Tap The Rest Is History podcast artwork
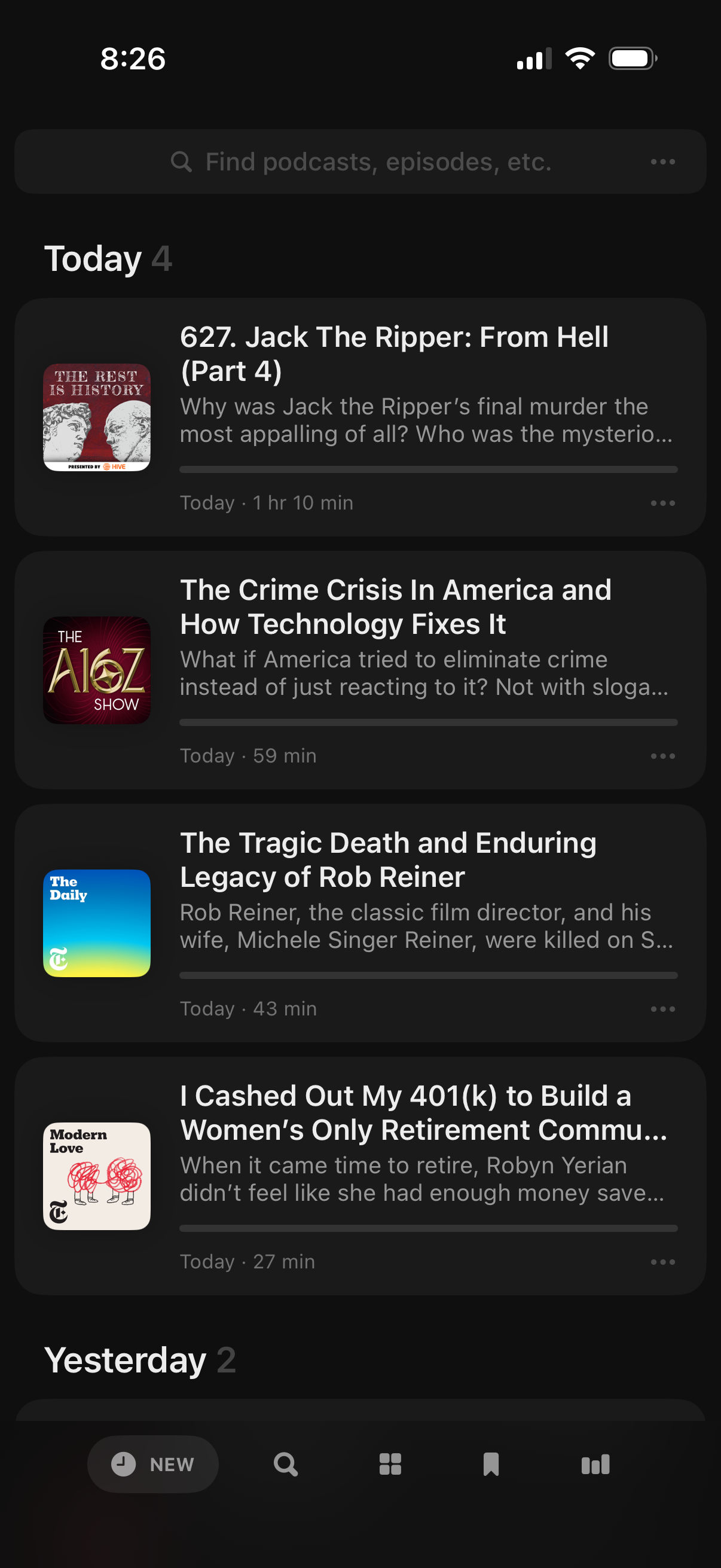Screen dimensions: 721x1568 pyautogui.click(x=97, y=417)
